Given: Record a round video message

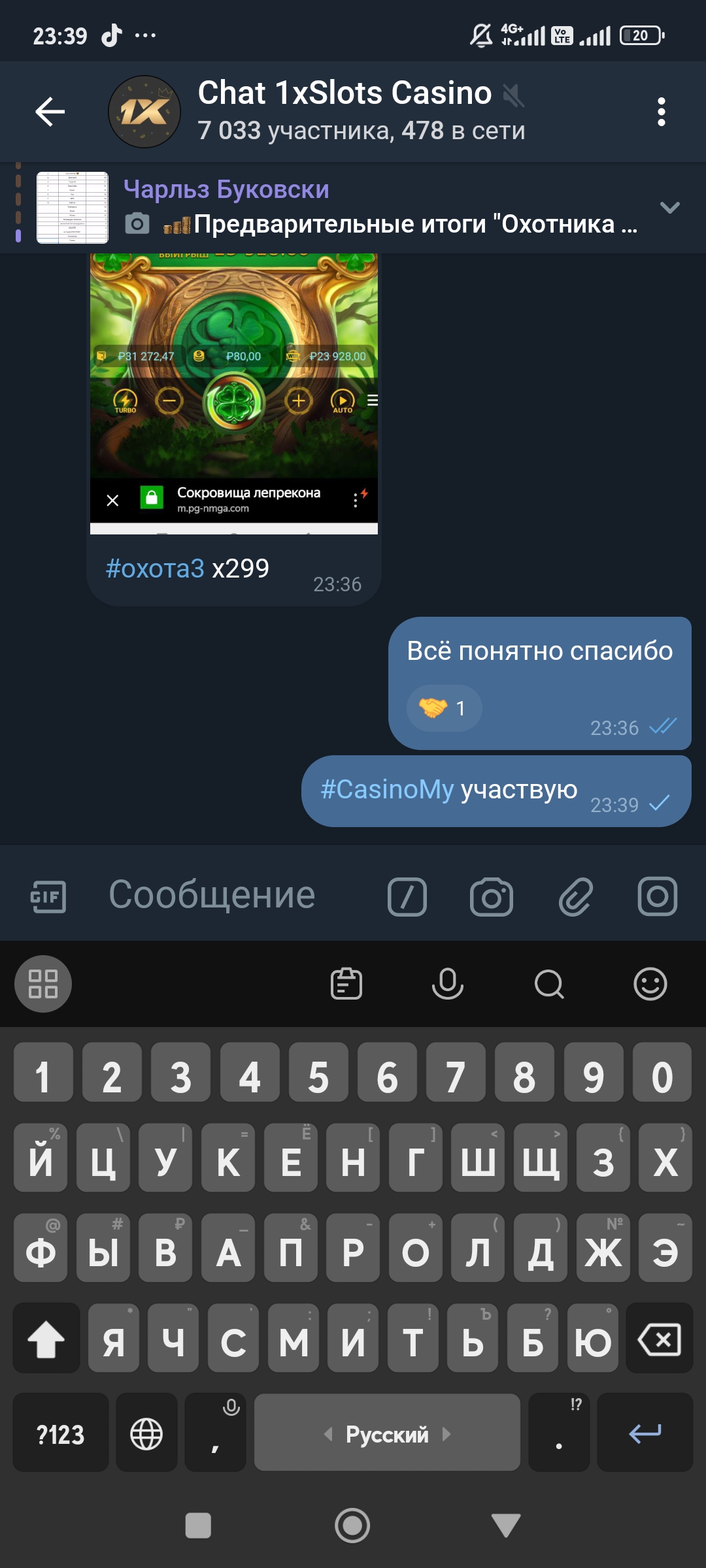Looking at the screenshot, I should click(x=657, y=896).
